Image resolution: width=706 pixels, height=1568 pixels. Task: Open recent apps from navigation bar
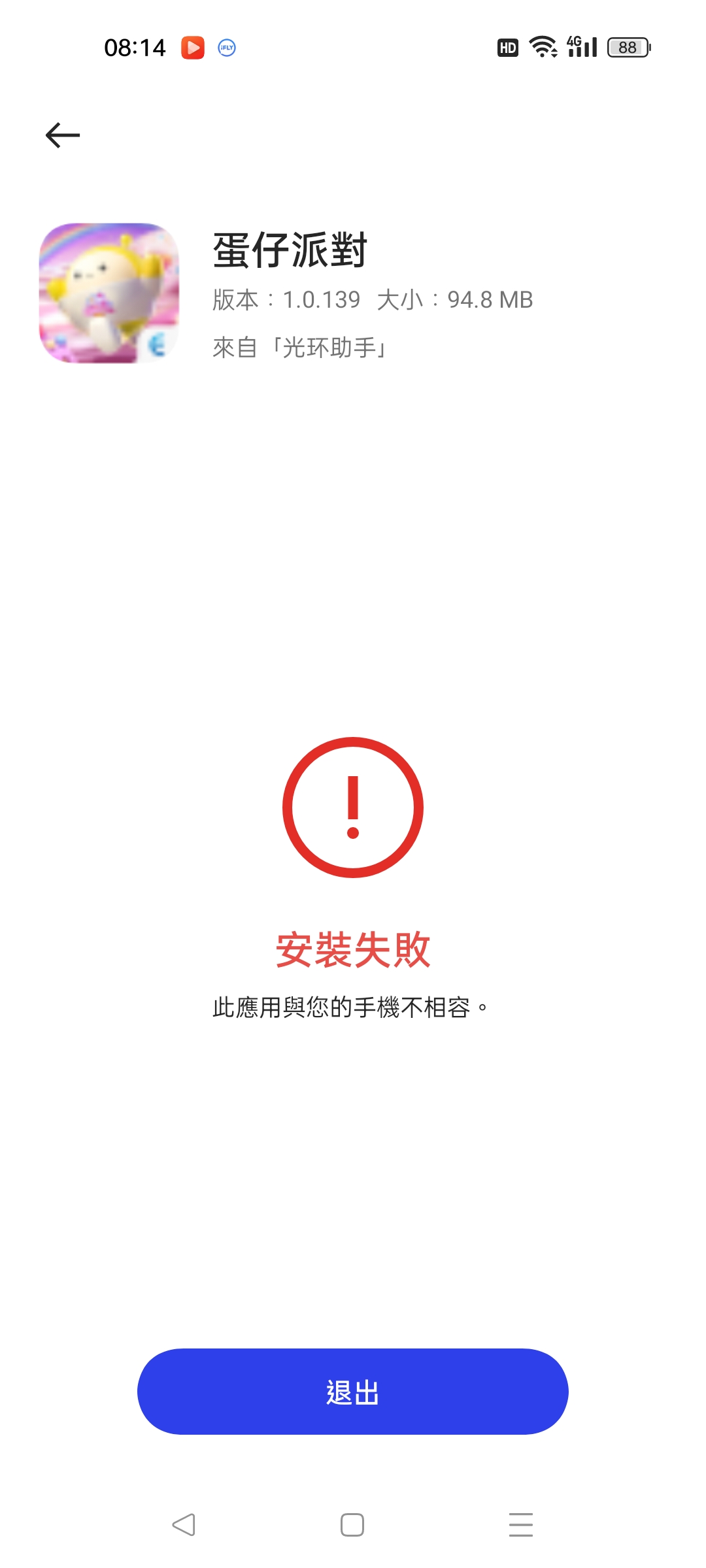point(520,1525)
